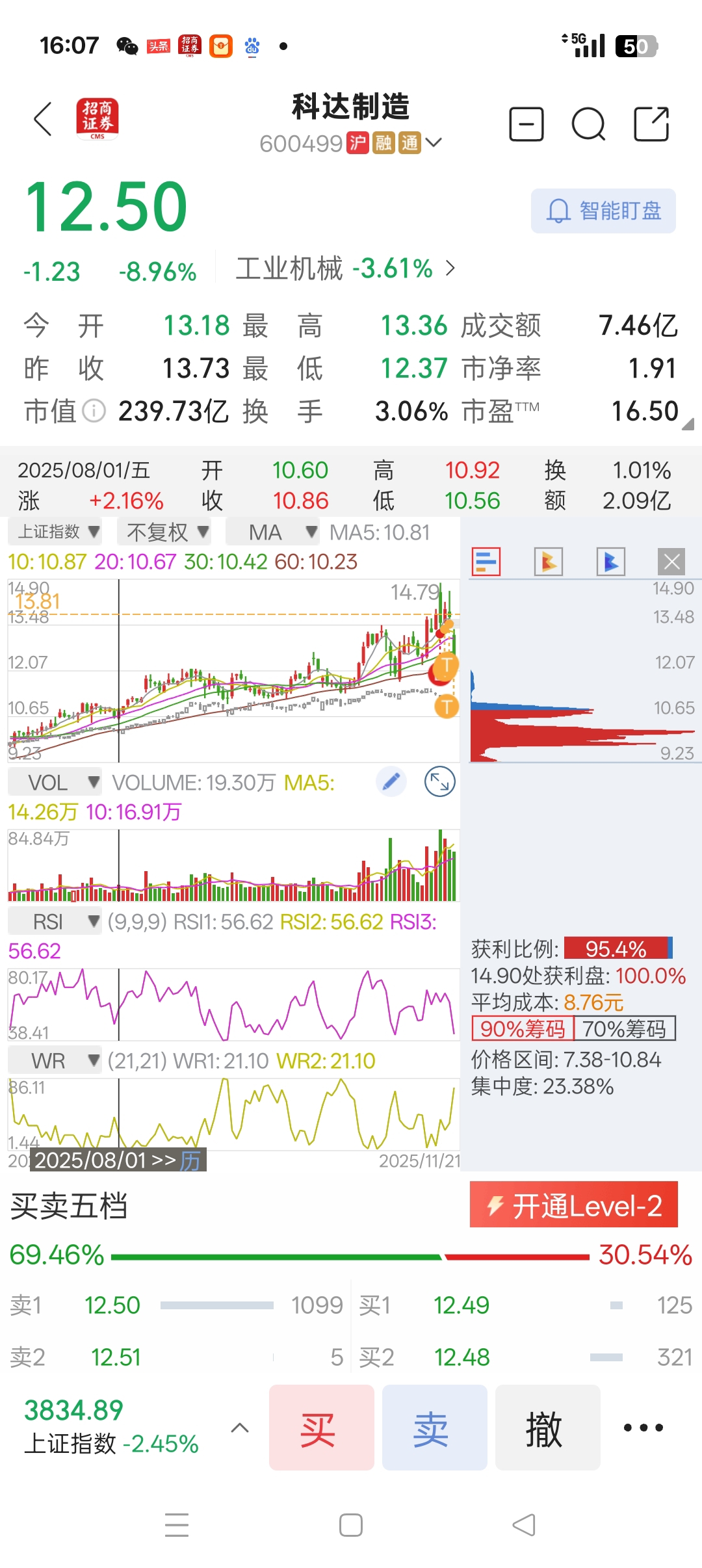Share this stock page

651,124
